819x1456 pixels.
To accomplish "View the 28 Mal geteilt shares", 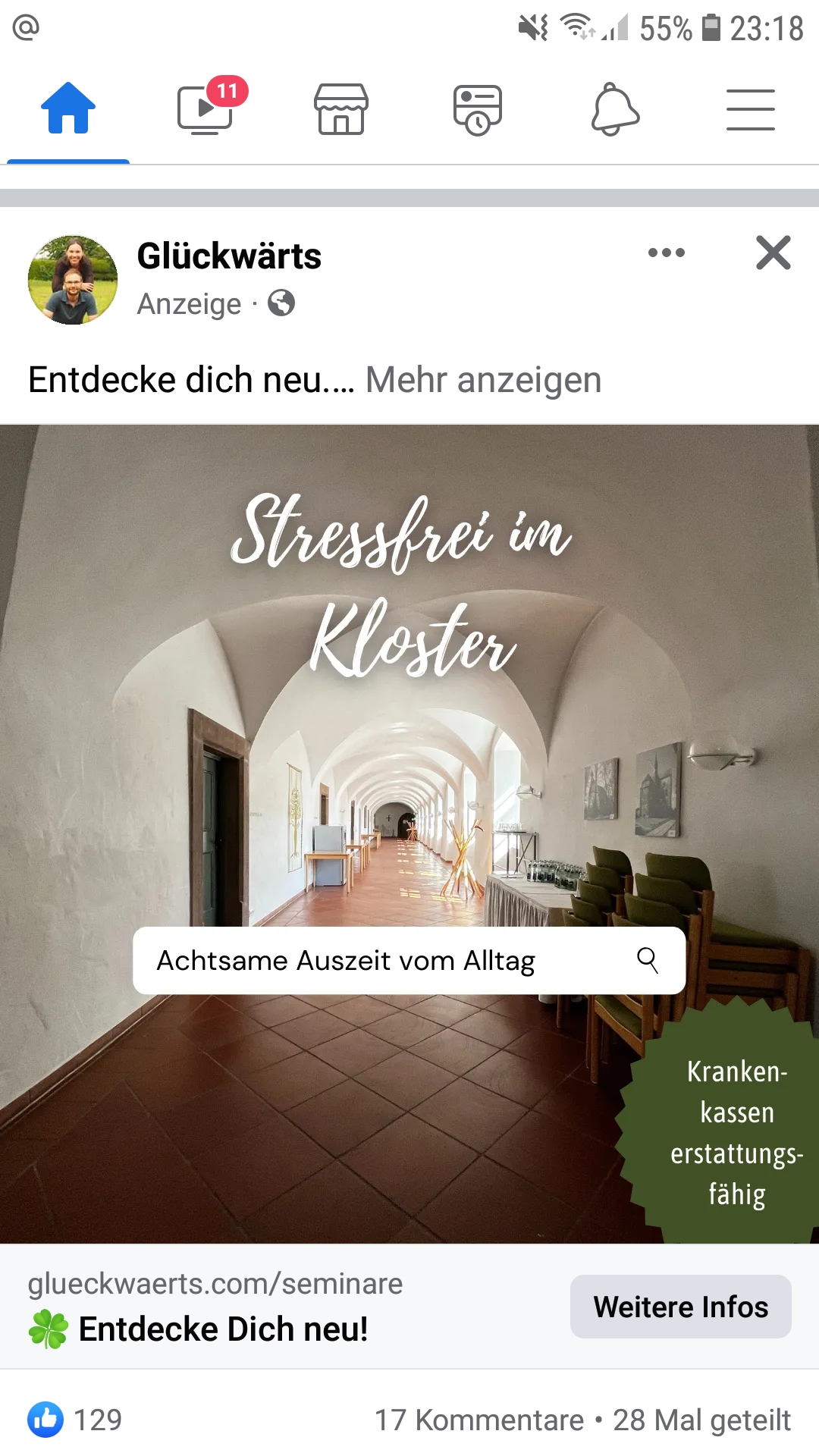I will point(701,1420).
